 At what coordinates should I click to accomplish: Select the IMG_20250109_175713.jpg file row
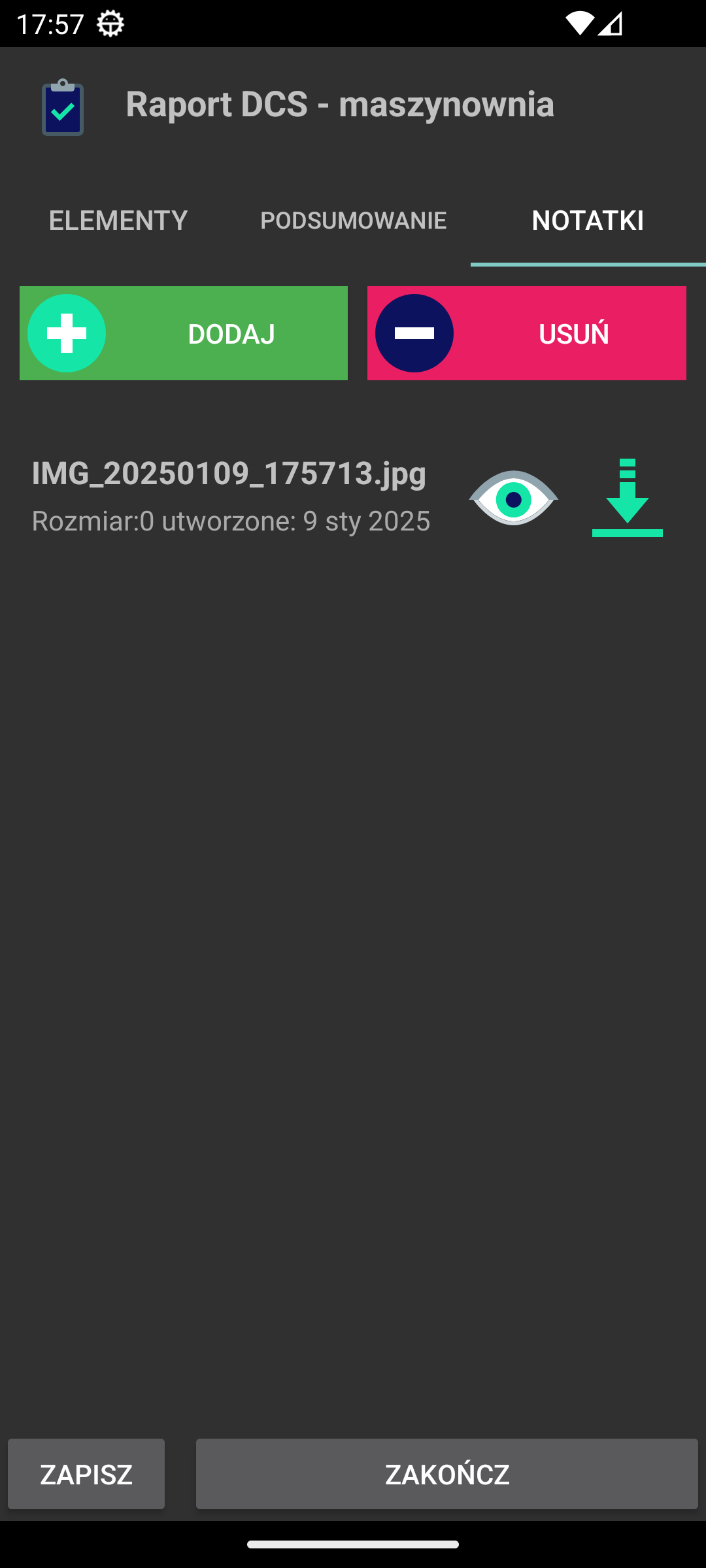(230, 497)
